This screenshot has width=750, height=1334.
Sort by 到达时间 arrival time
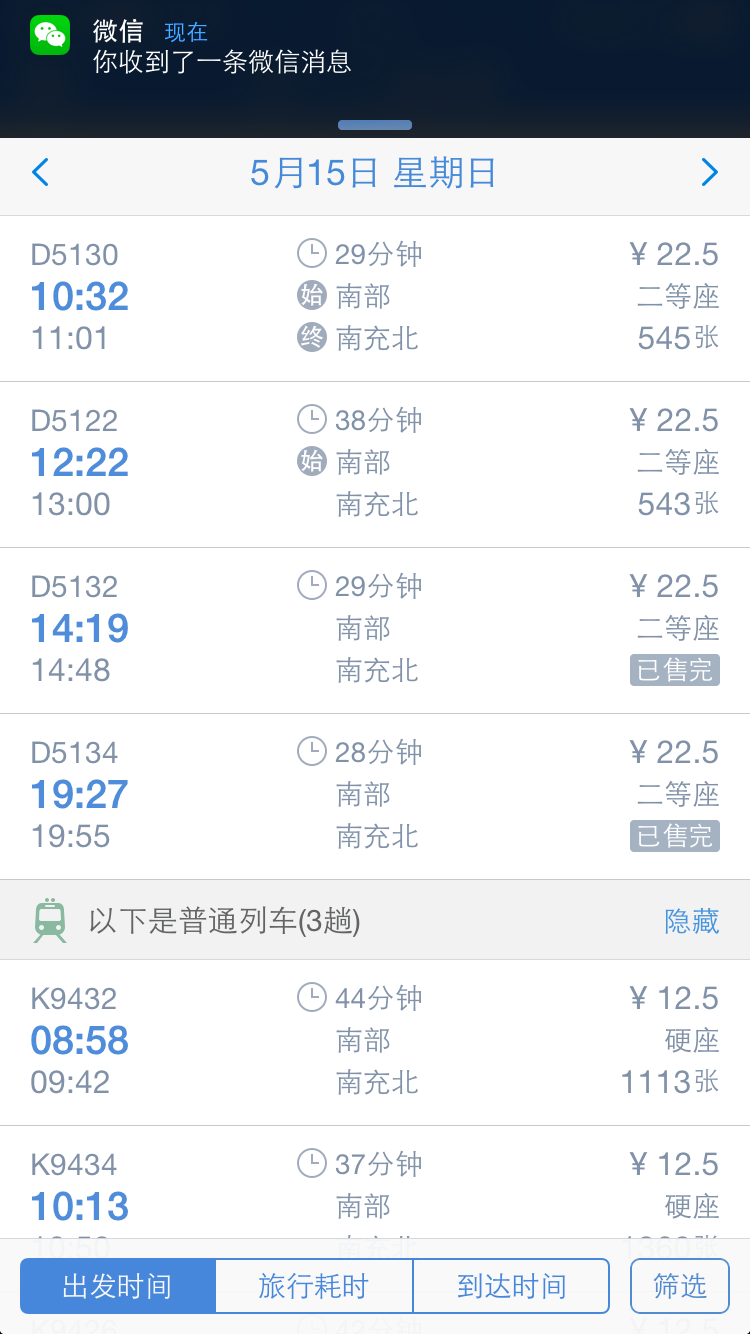tap(511, 1286)
